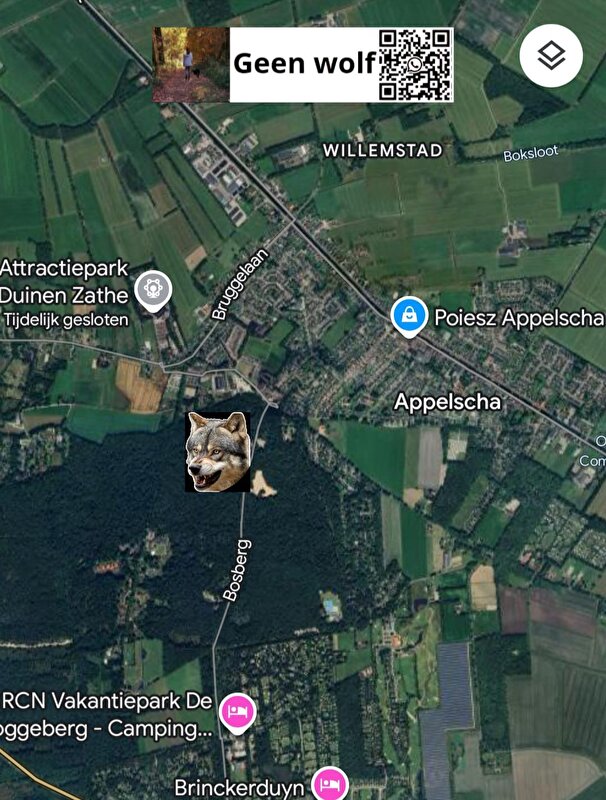Open the map layers button
Image resolution: width=606 pixels, height=800 pixels.
click(551, 57)
